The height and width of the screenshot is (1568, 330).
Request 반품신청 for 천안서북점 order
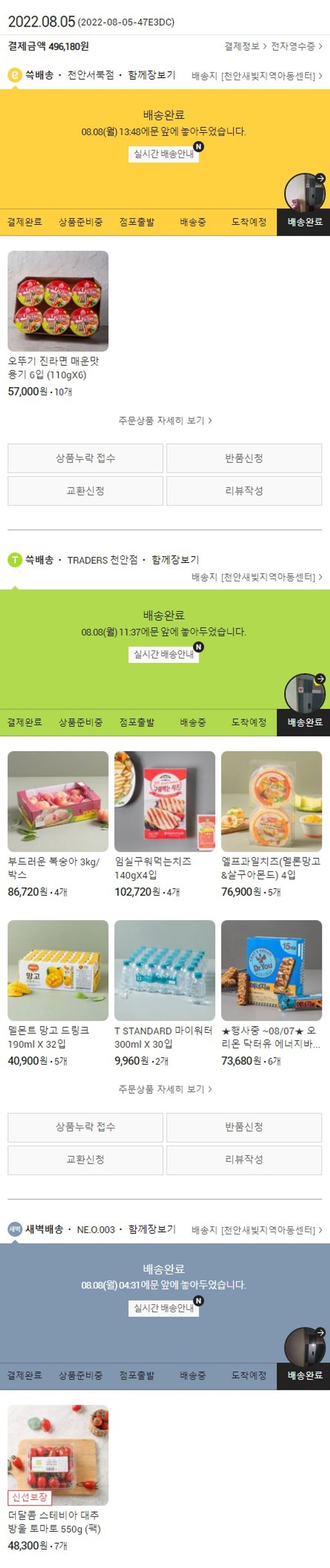click(244, 458)
